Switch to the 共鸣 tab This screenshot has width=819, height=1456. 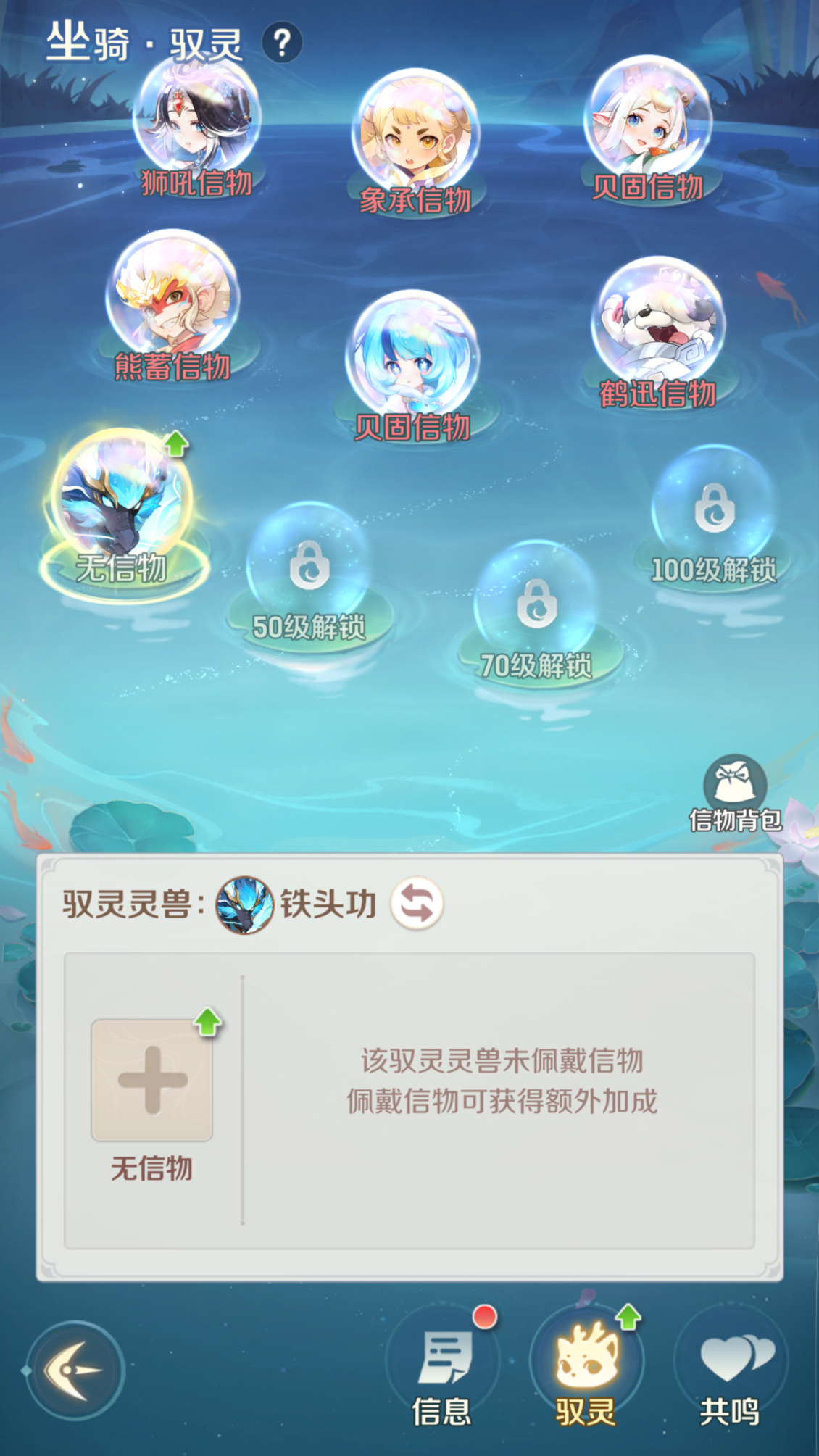[x=730, y=1369]
